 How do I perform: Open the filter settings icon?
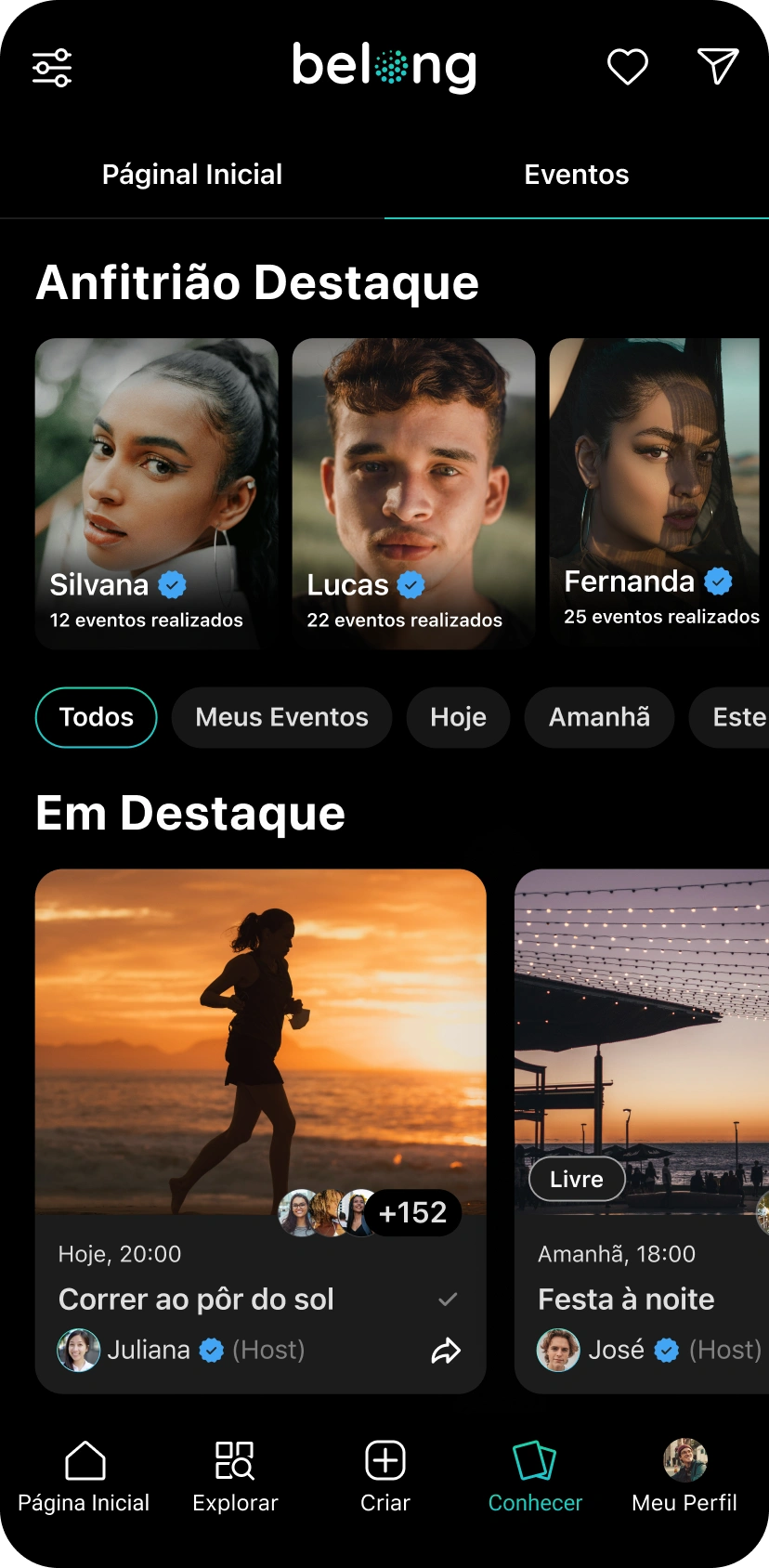click(x=52, y=67)
